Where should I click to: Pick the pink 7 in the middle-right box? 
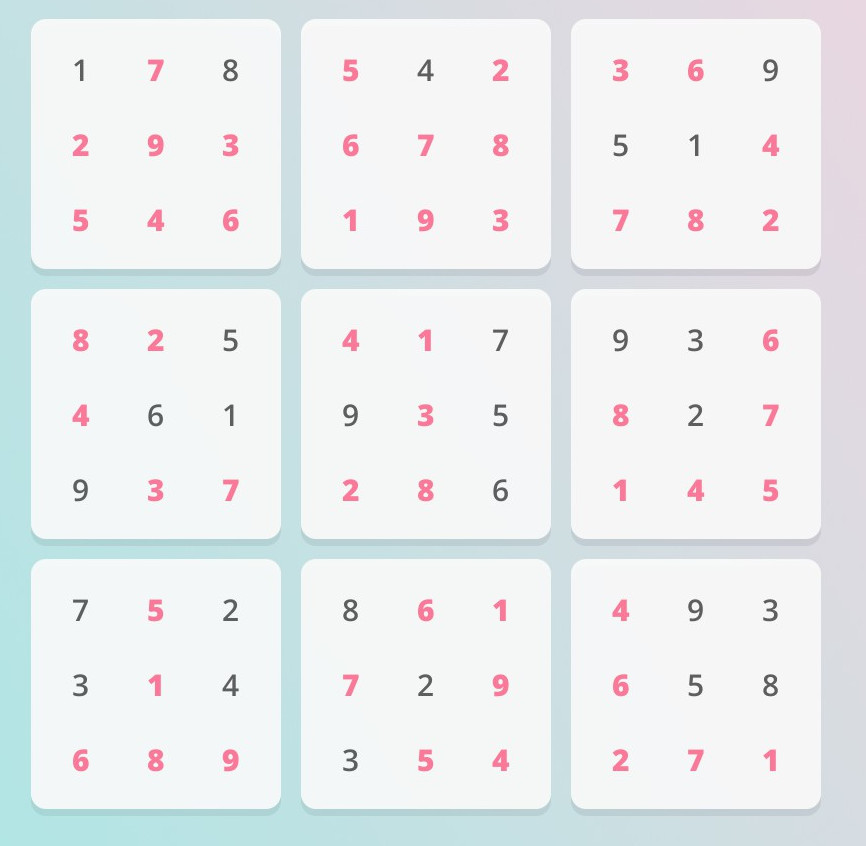click(x=770, y=416)
